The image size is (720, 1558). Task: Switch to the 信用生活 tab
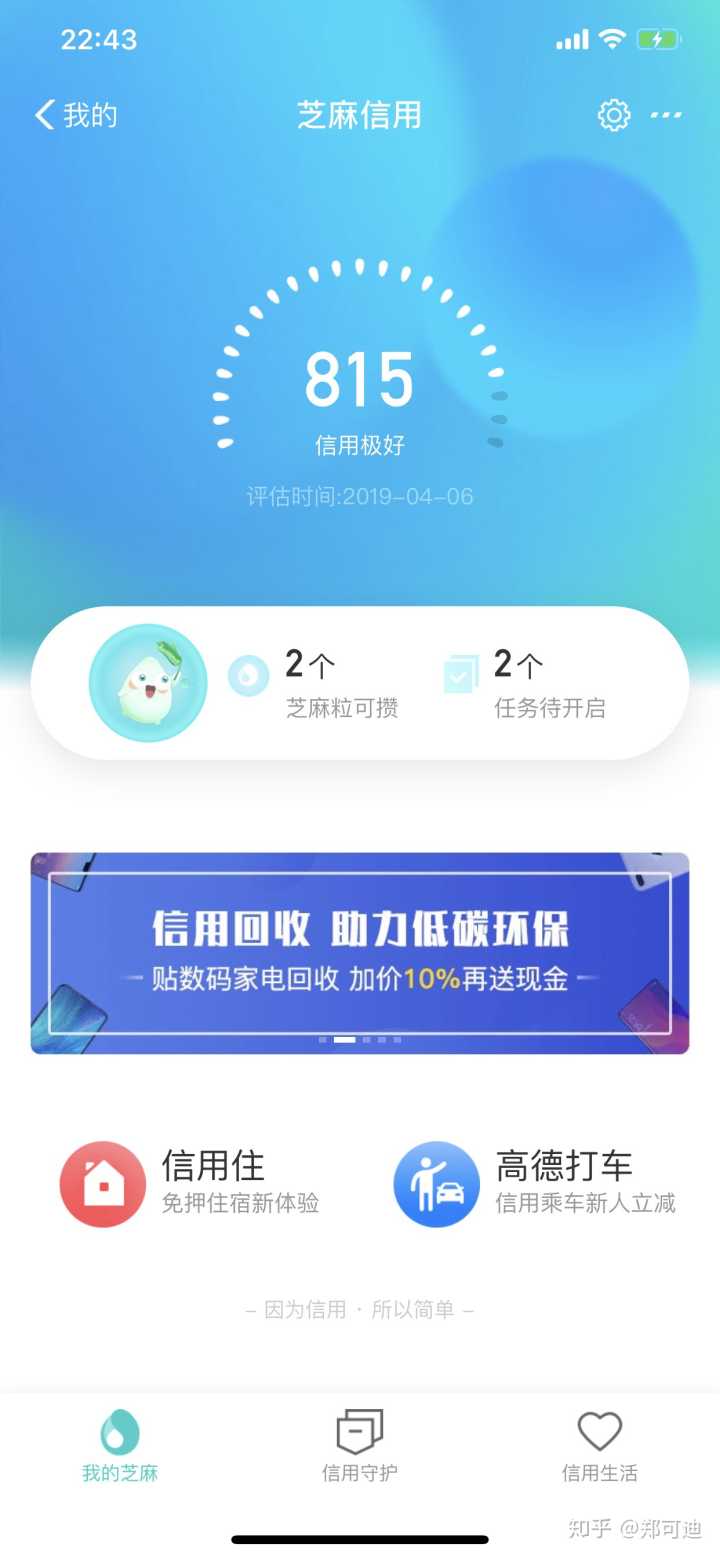(599, 1445)
